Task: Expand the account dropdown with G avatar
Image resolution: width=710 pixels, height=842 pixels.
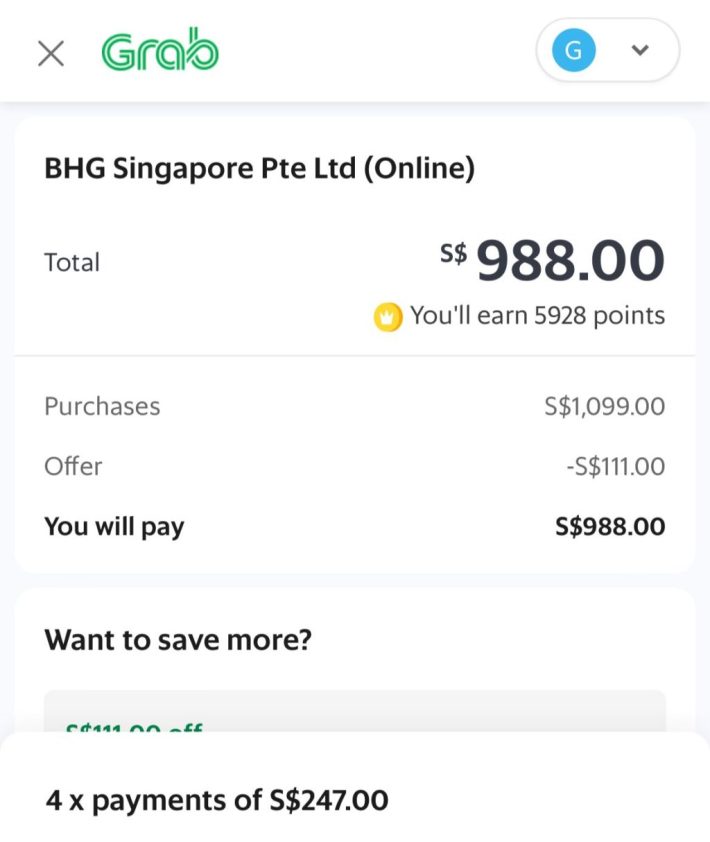Action: (x=608, y=51)
